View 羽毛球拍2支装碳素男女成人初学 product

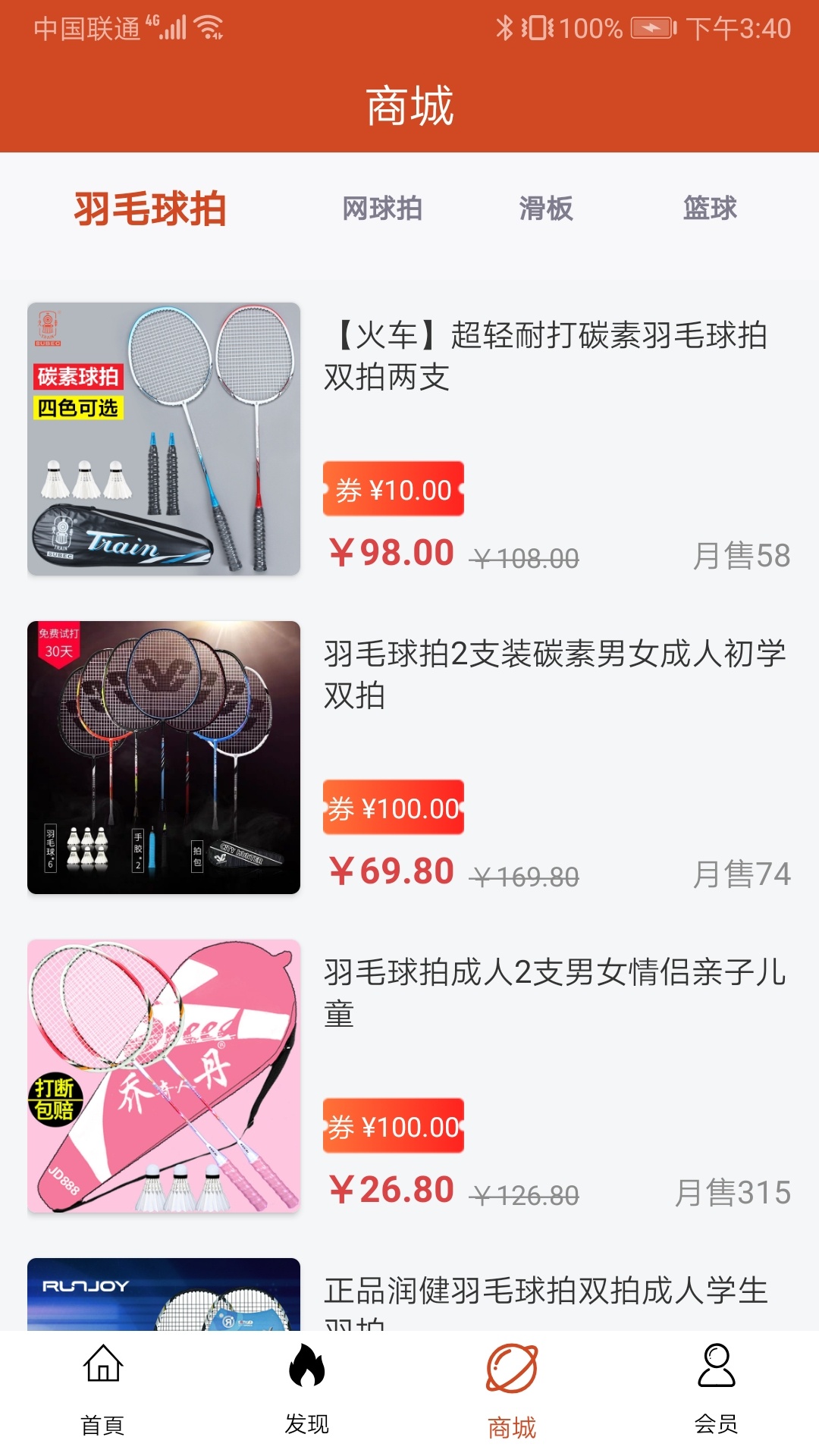click(x=554, y=674)
